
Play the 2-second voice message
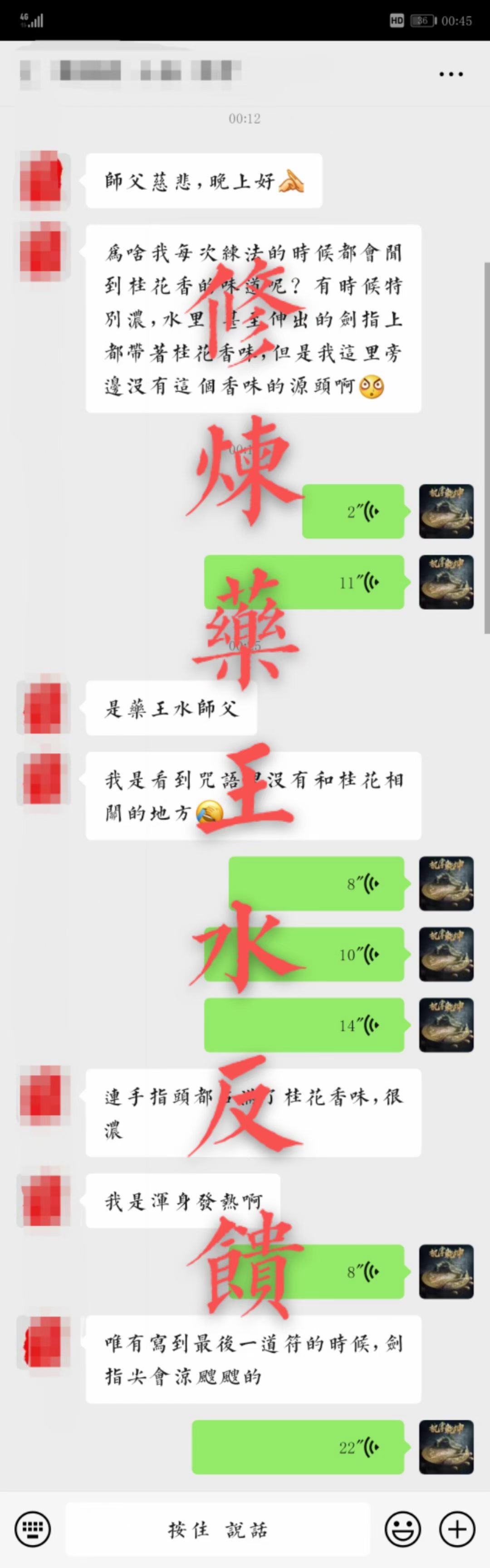pos(353,511)
